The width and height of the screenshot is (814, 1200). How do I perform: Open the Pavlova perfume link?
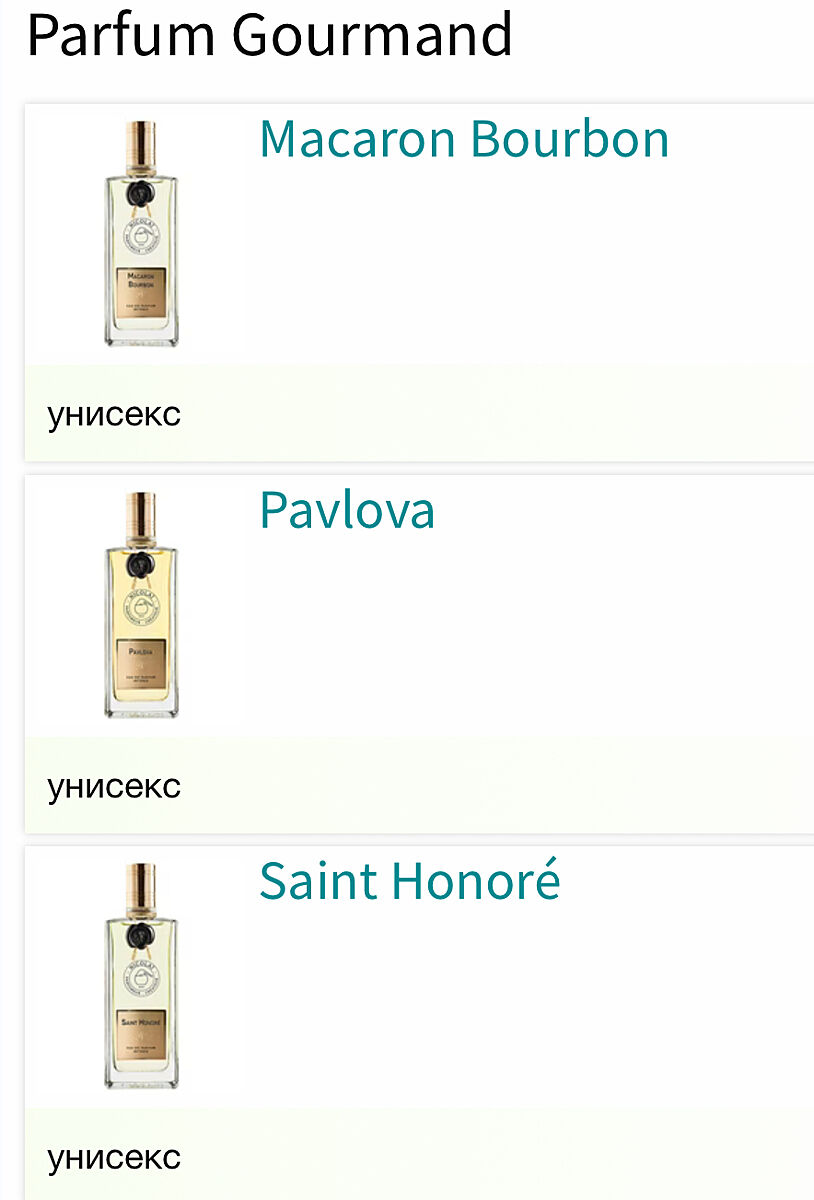(x=347, y=510)
